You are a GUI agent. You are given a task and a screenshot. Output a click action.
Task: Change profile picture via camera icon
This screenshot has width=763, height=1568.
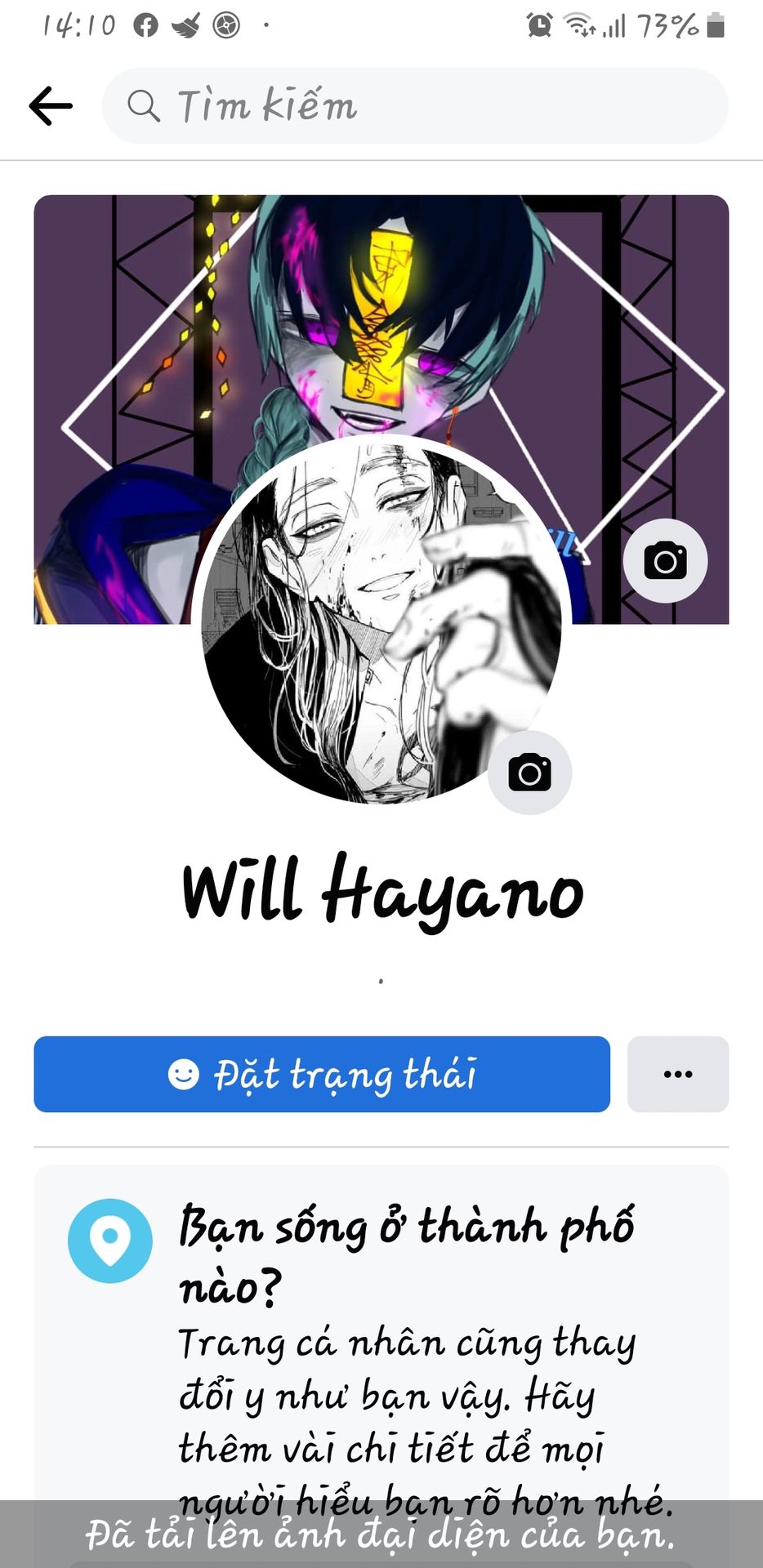[529, 773]
